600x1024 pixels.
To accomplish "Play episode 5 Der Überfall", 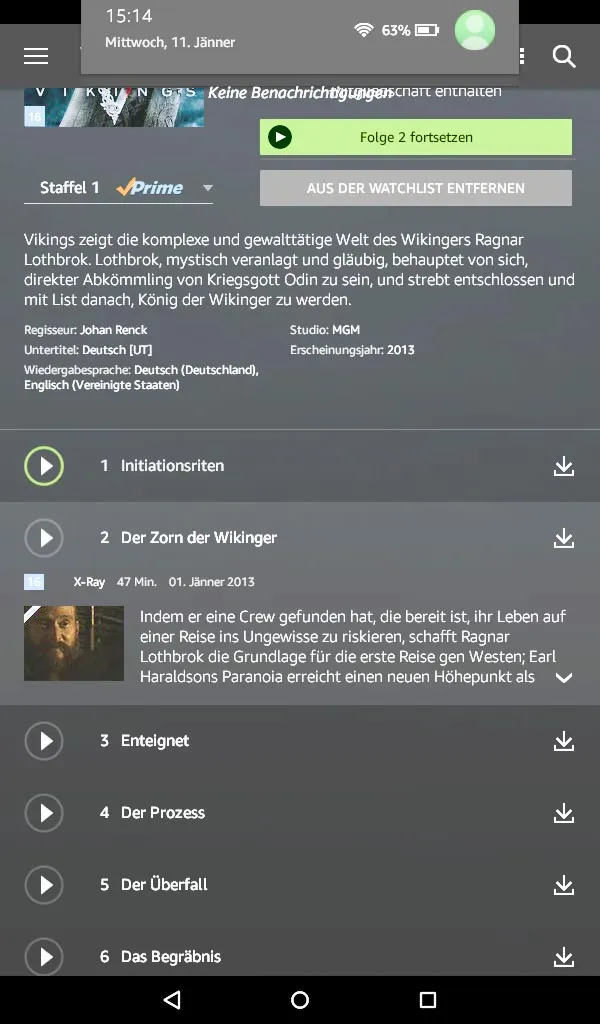I will (44, 885).
